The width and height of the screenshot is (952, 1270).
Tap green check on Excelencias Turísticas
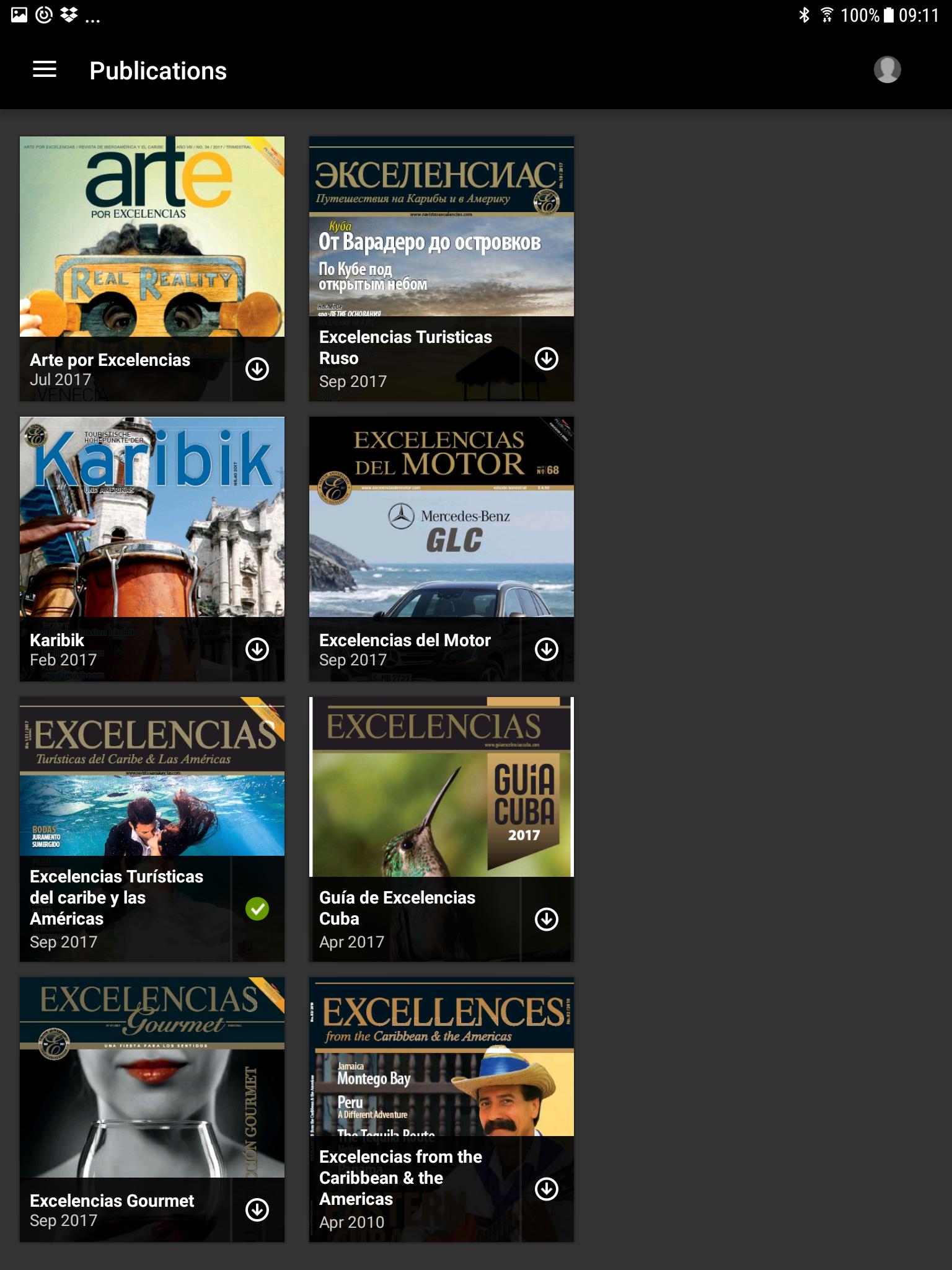(257, 909)
